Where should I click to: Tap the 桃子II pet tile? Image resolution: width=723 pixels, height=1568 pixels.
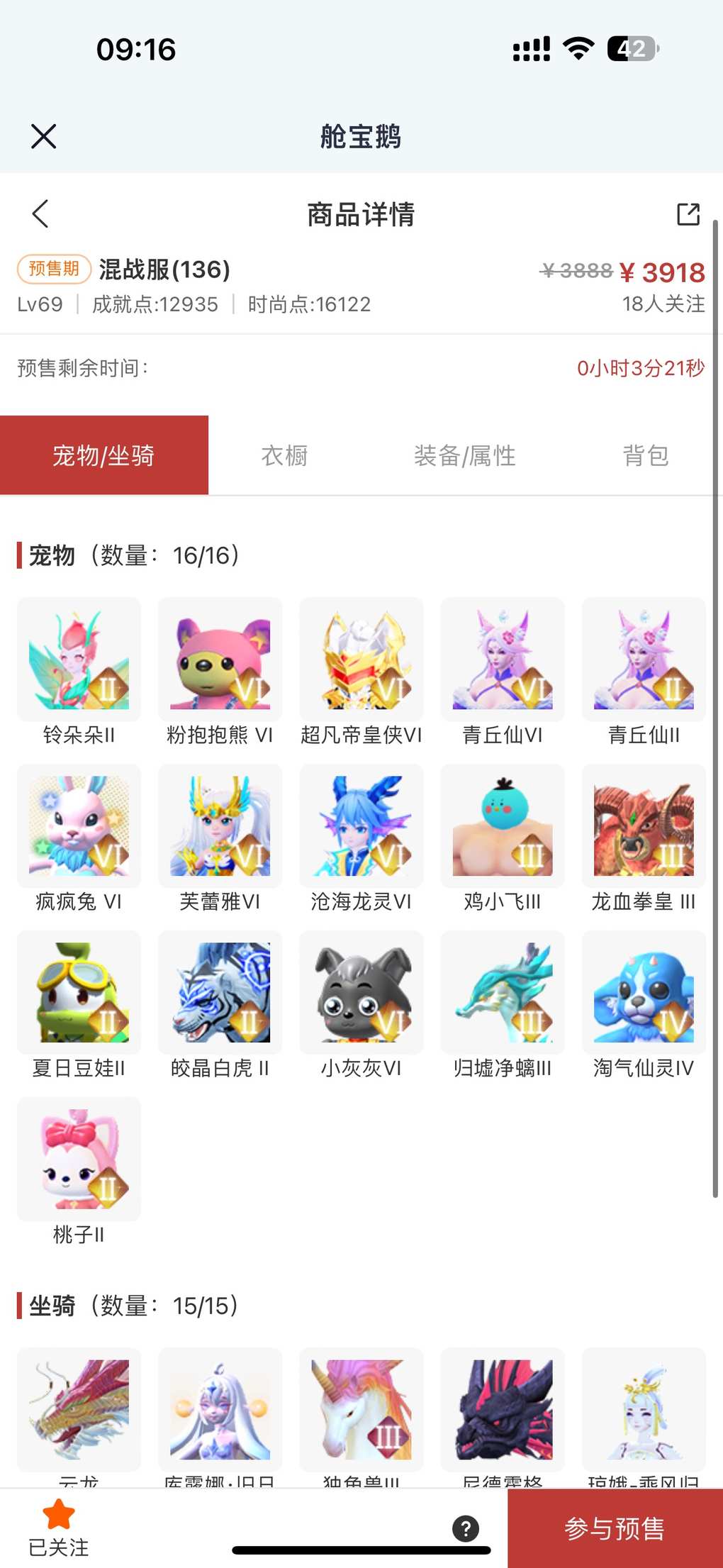tap(79, 1160)
